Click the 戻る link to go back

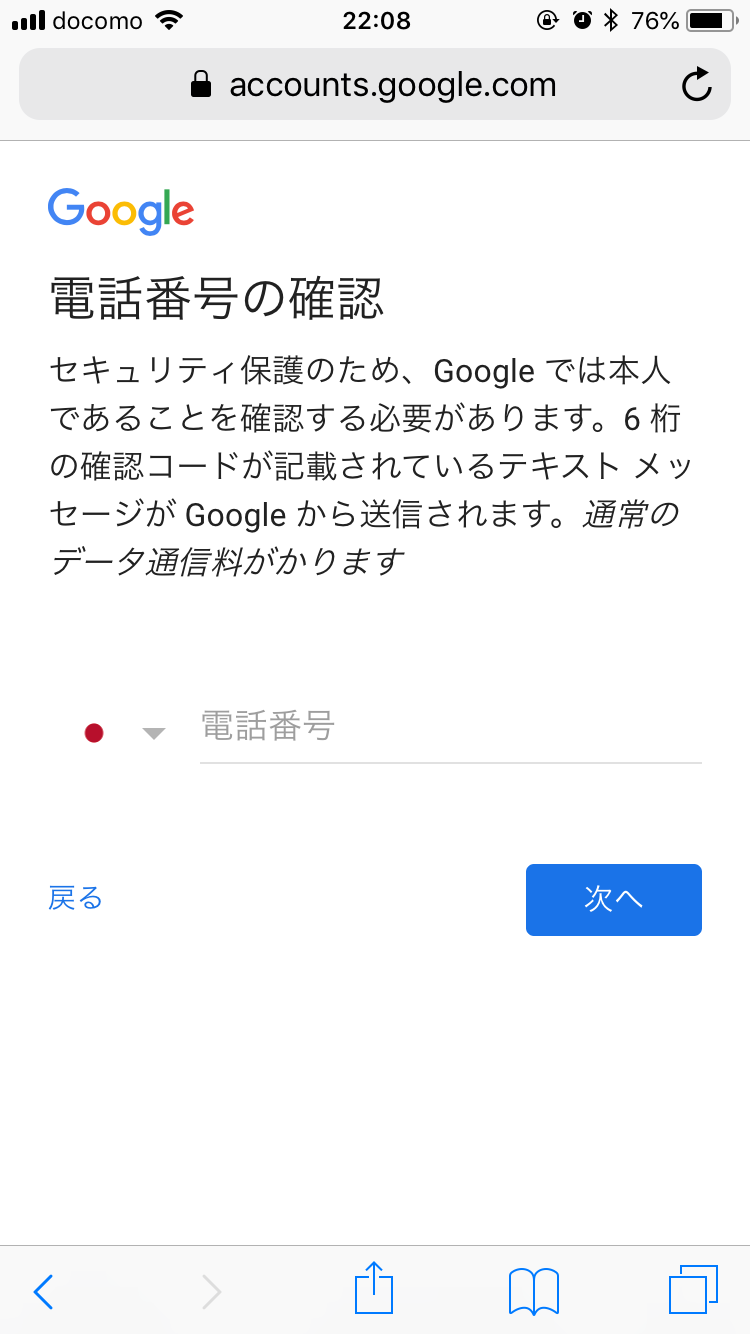75,898
